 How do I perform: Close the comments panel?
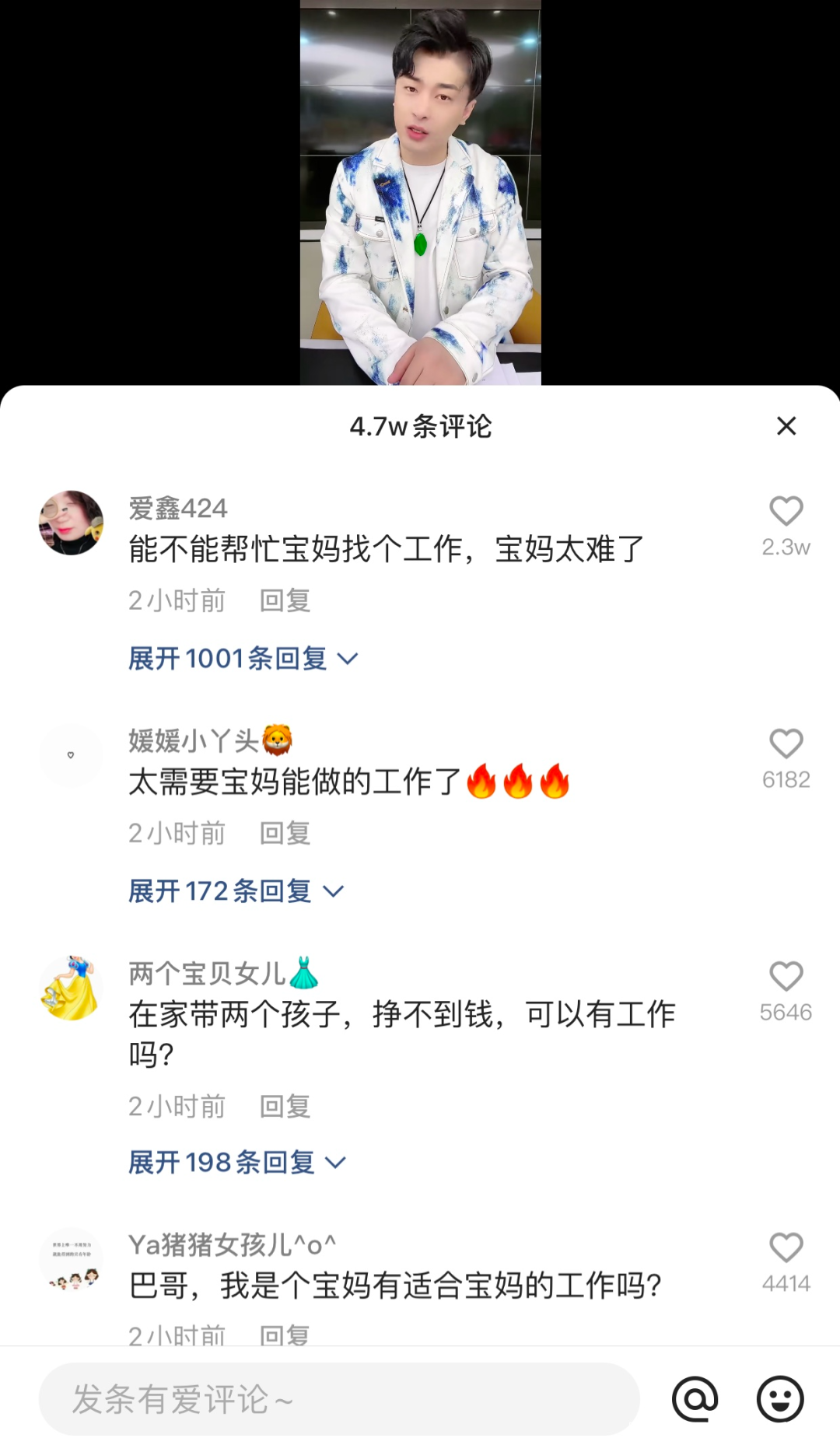tap(786, 426)
